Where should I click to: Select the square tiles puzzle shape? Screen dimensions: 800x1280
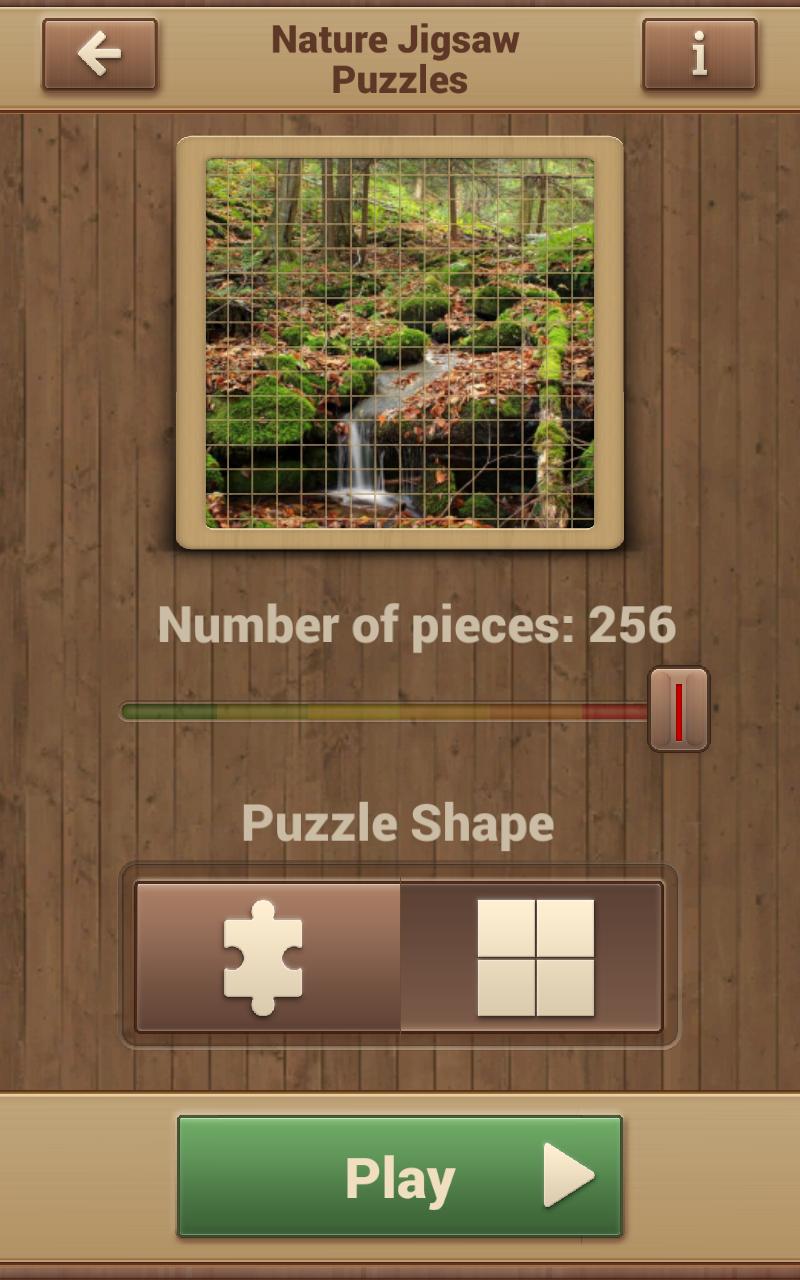click(534, 957)
